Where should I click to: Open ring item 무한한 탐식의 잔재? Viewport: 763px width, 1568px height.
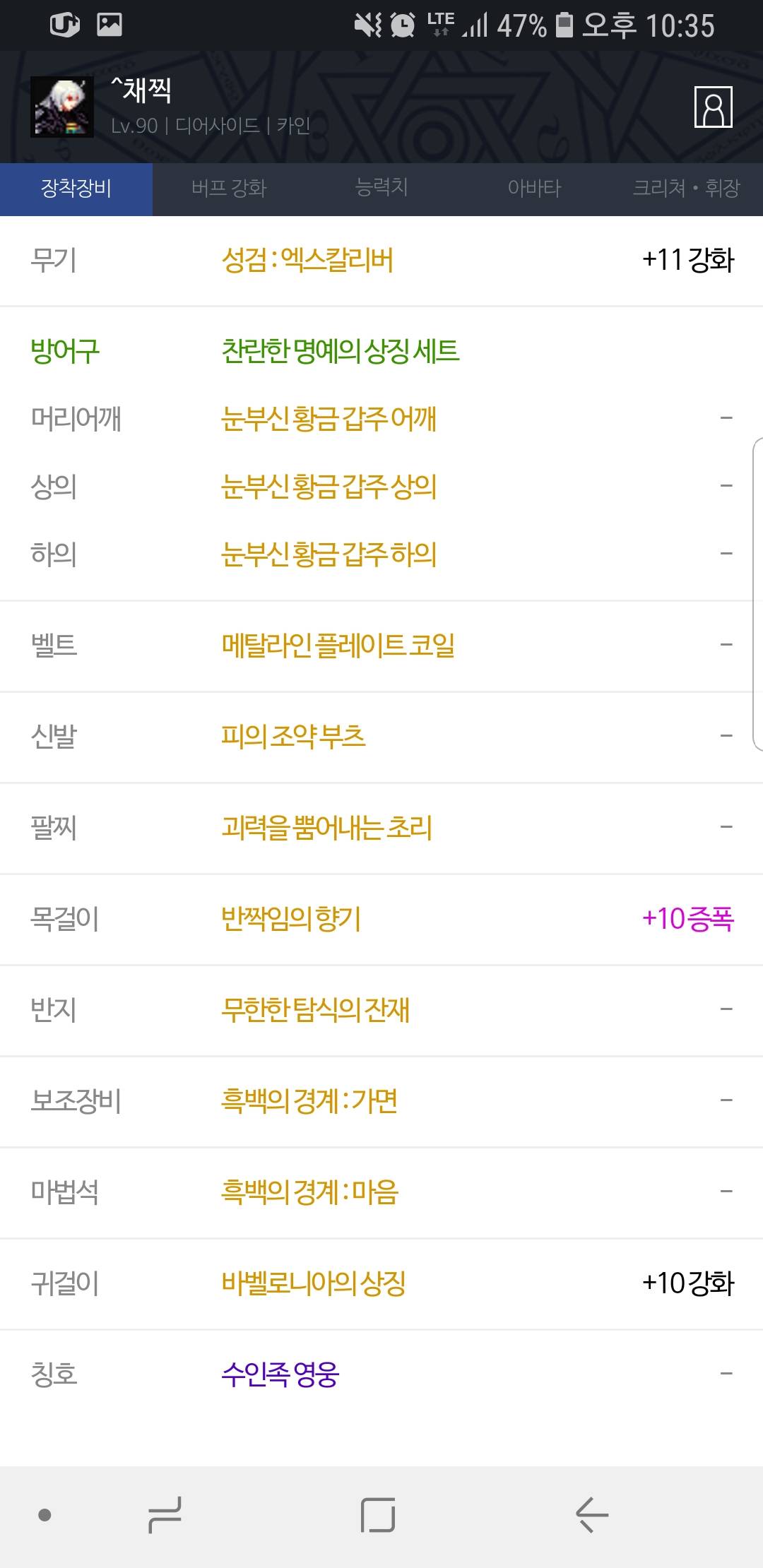315,1010
